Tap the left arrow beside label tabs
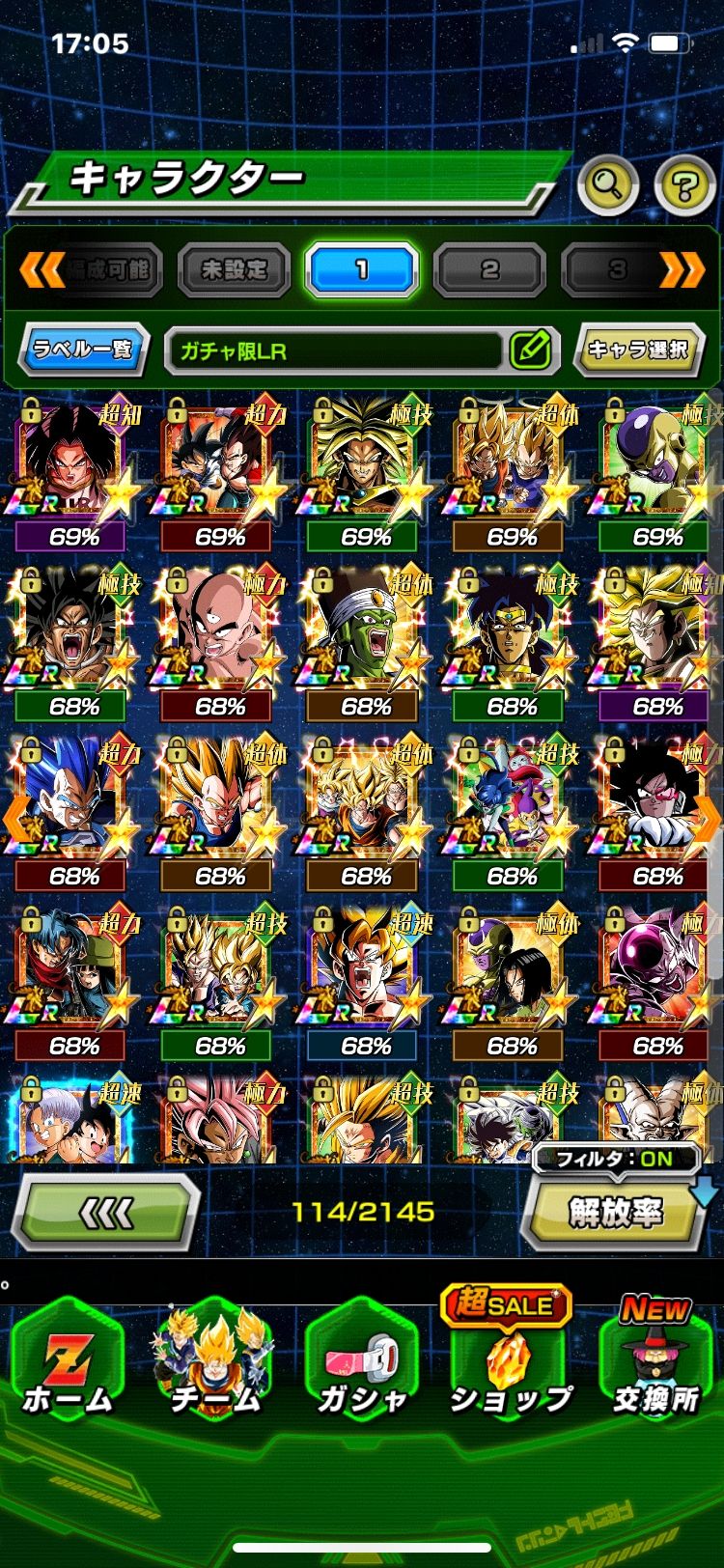 pyautogui.click(x=42, y=269)
